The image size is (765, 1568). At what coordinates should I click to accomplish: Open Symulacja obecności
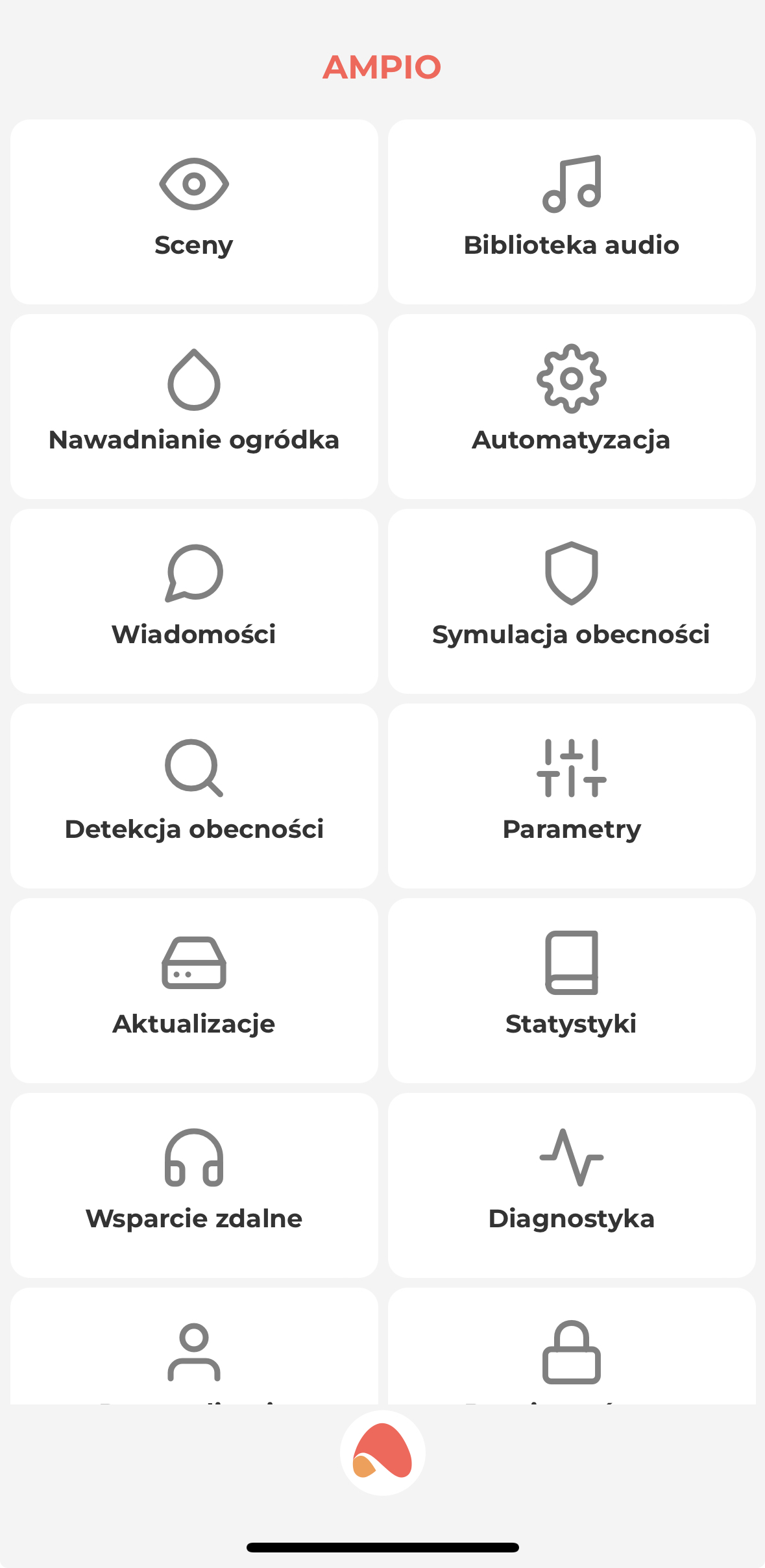572,601
